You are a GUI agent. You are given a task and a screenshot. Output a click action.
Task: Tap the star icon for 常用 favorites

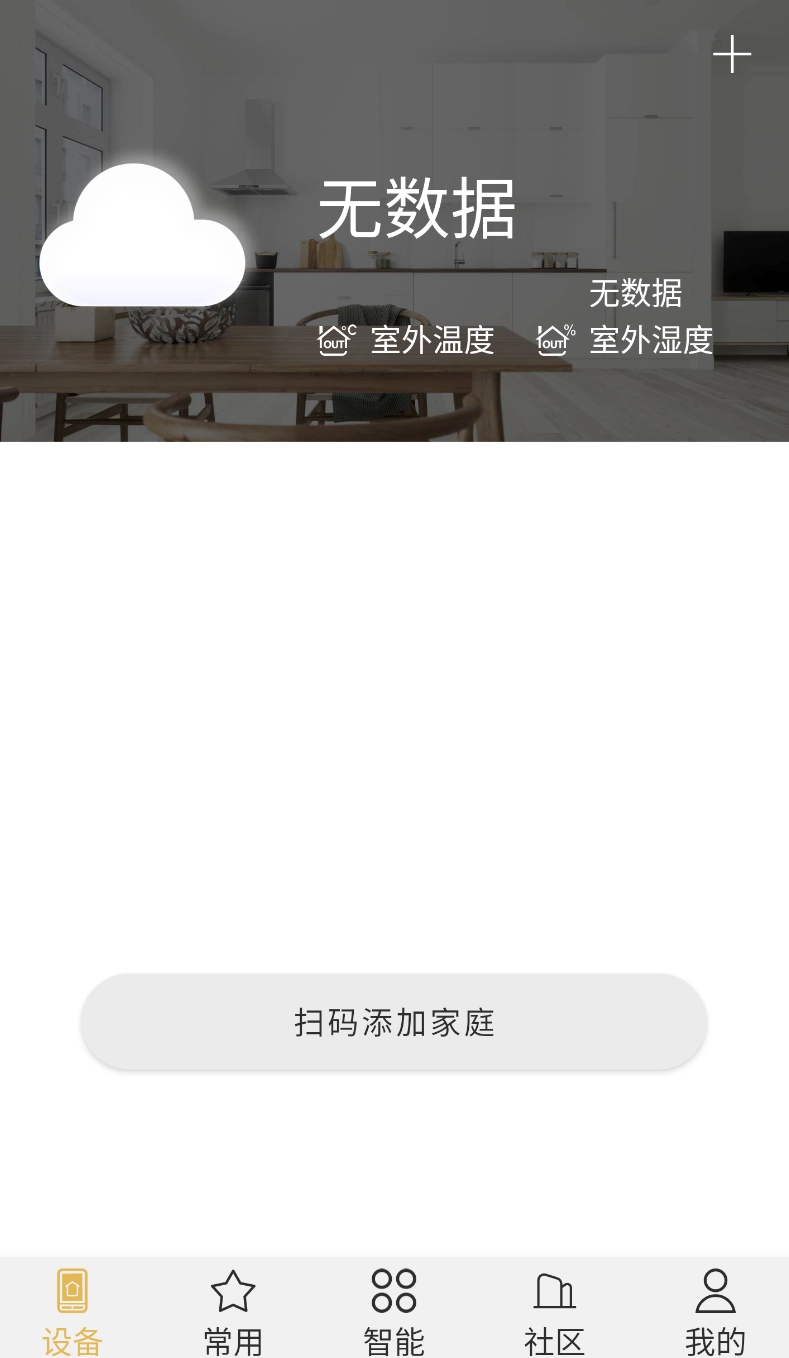pyautogui.click(x=233, y=1291)
